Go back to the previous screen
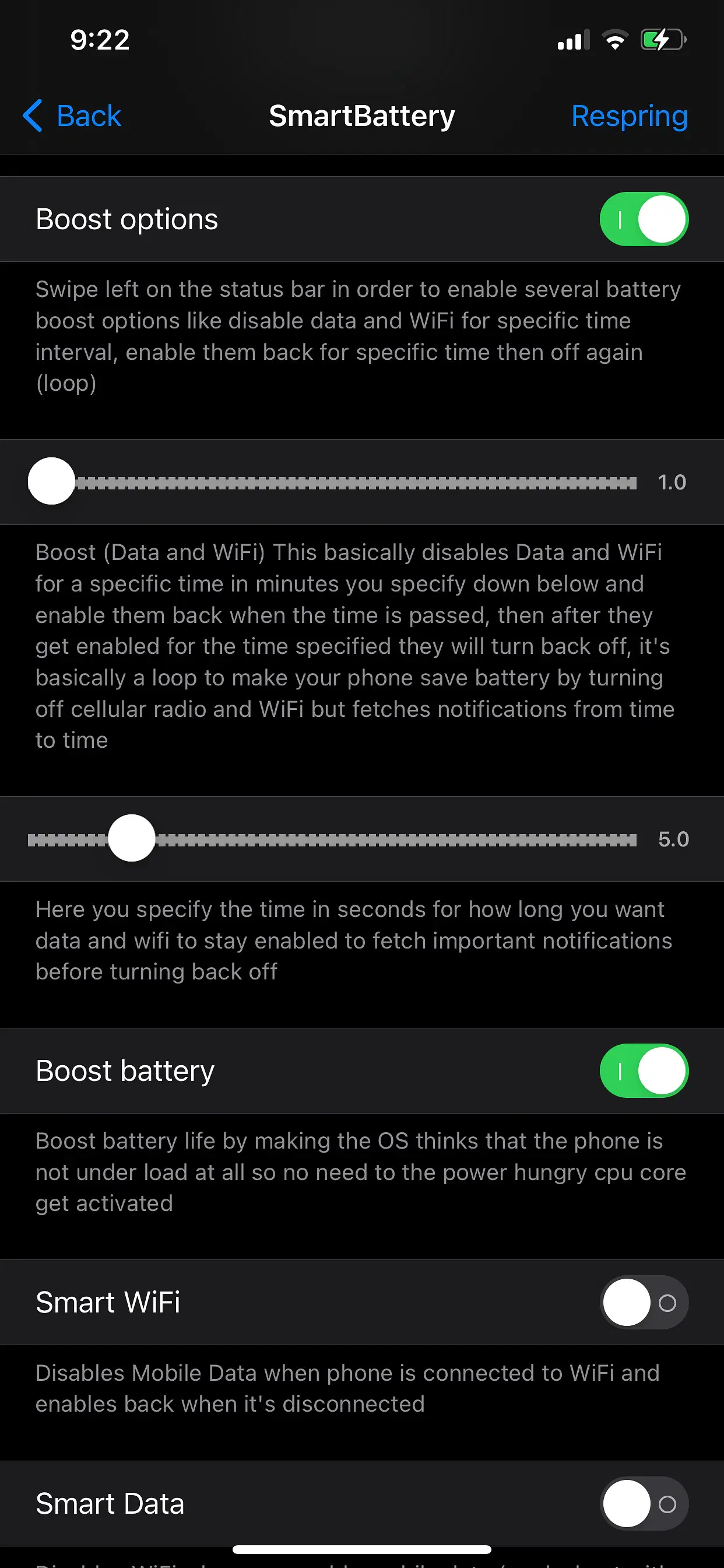 coord(72,116)
